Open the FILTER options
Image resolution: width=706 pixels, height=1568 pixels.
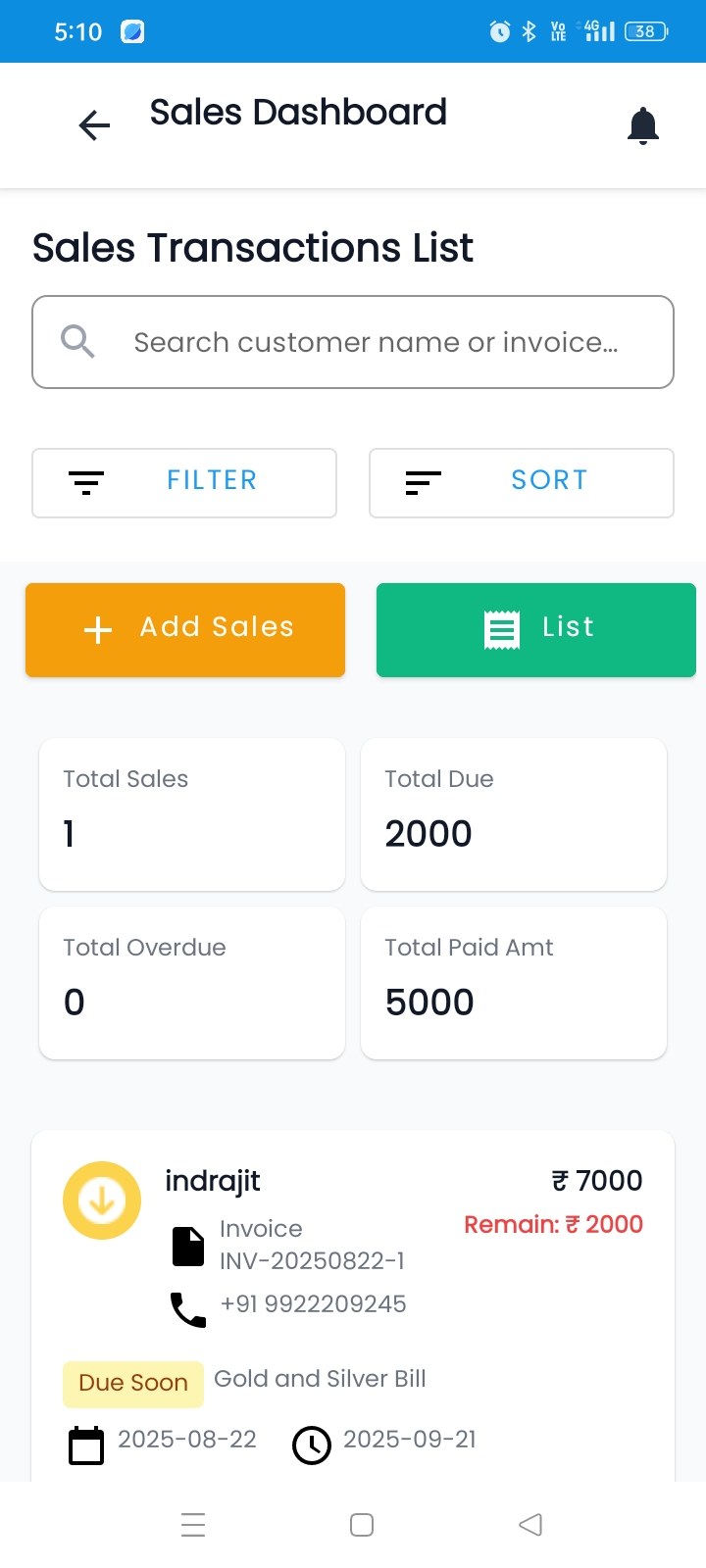pyautogui.click(x=184, y=482)
